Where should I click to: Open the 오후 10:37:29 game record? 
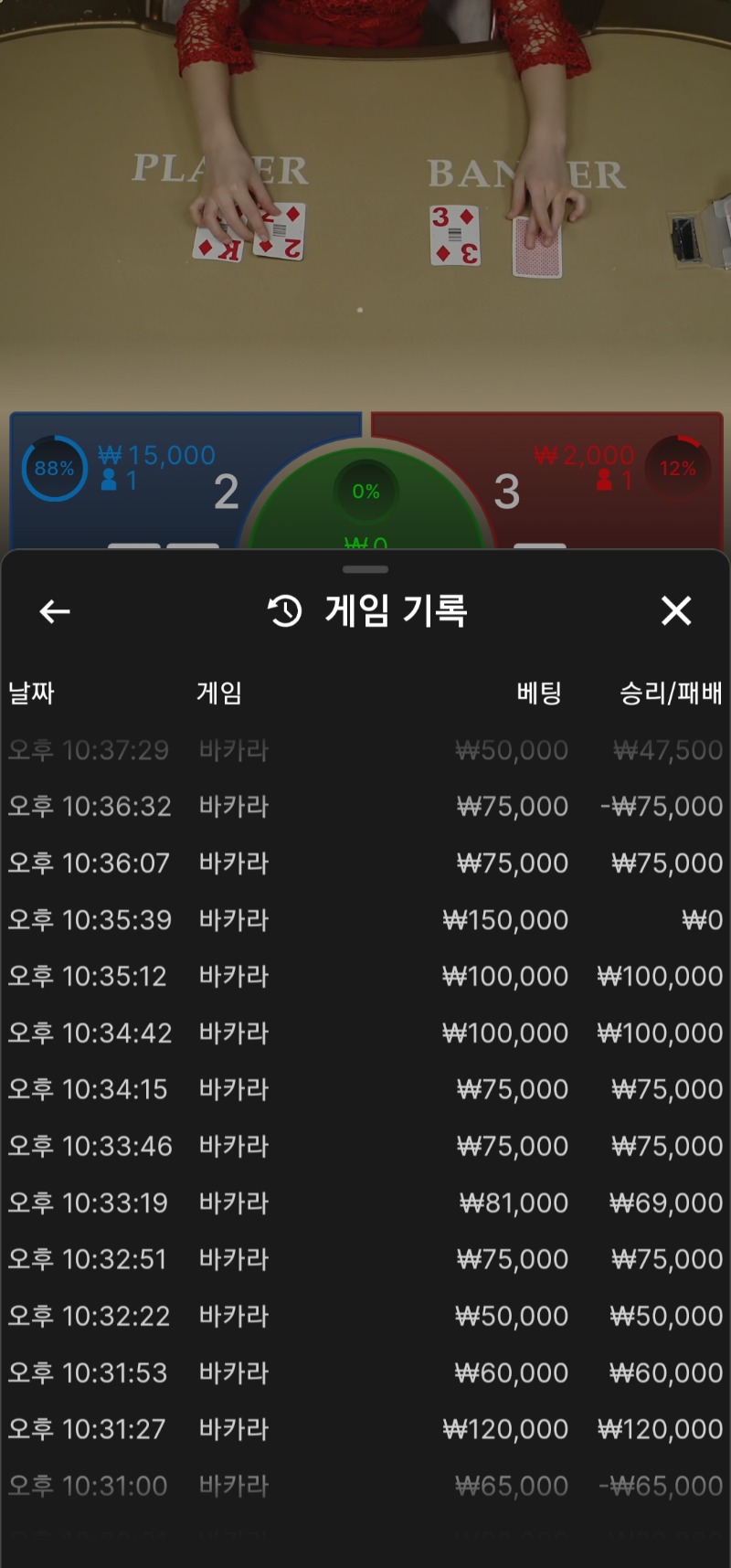click(x=365, y=750)
